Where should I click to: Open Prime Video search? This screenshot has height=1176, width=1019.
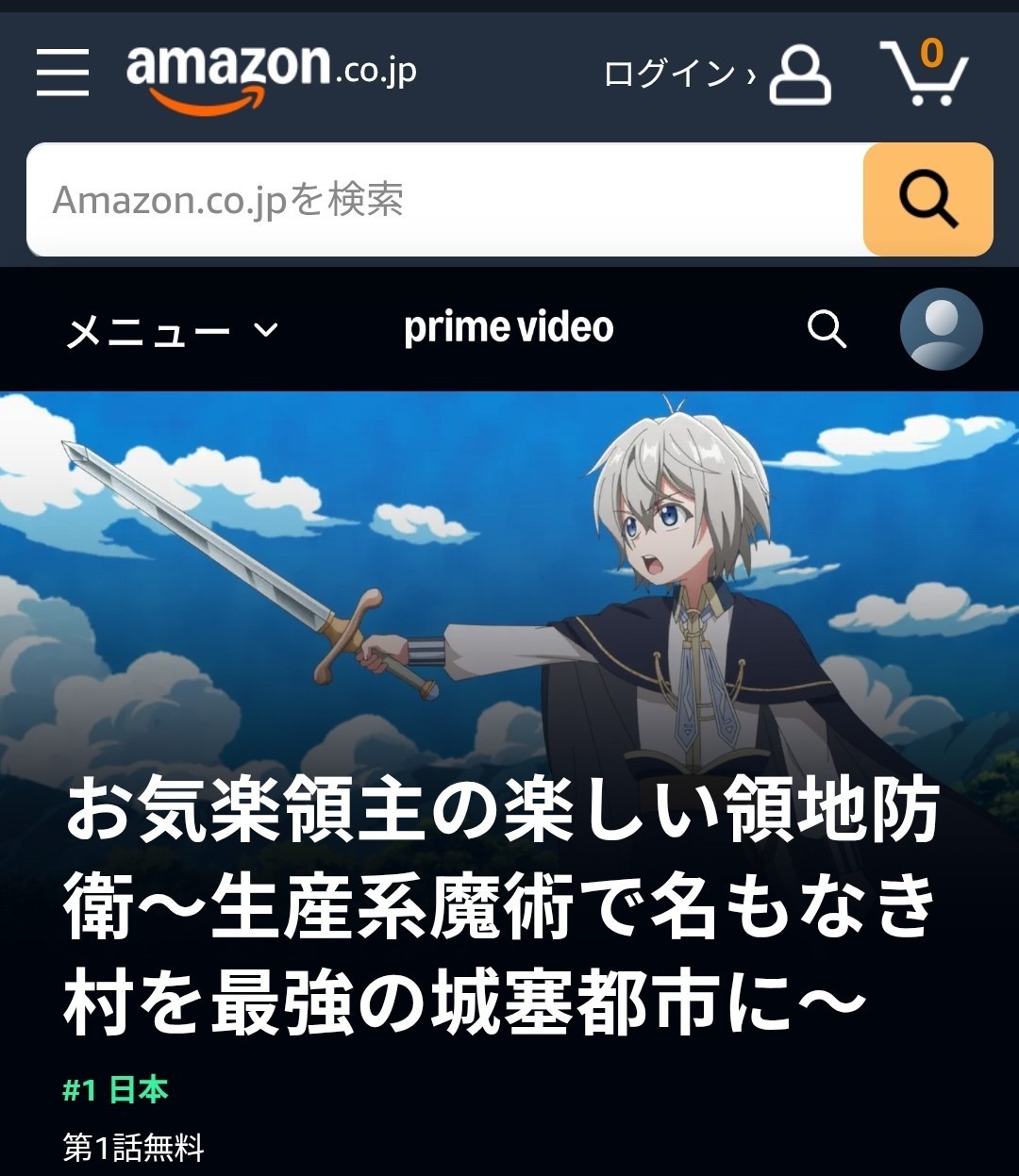pos(827,329)
